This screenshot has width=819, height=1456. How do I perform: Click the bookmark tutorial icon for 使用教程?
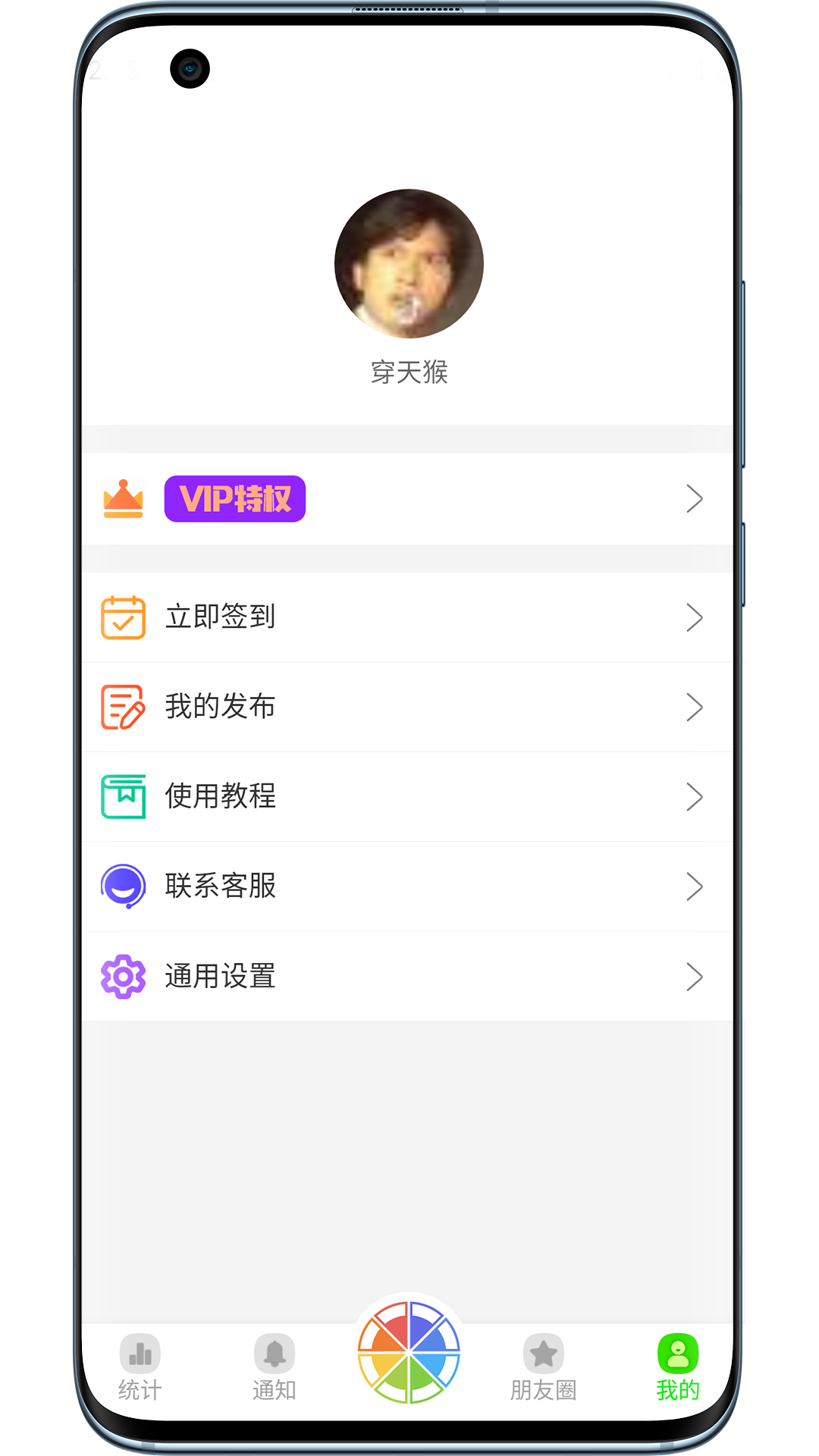pos(122,796)
